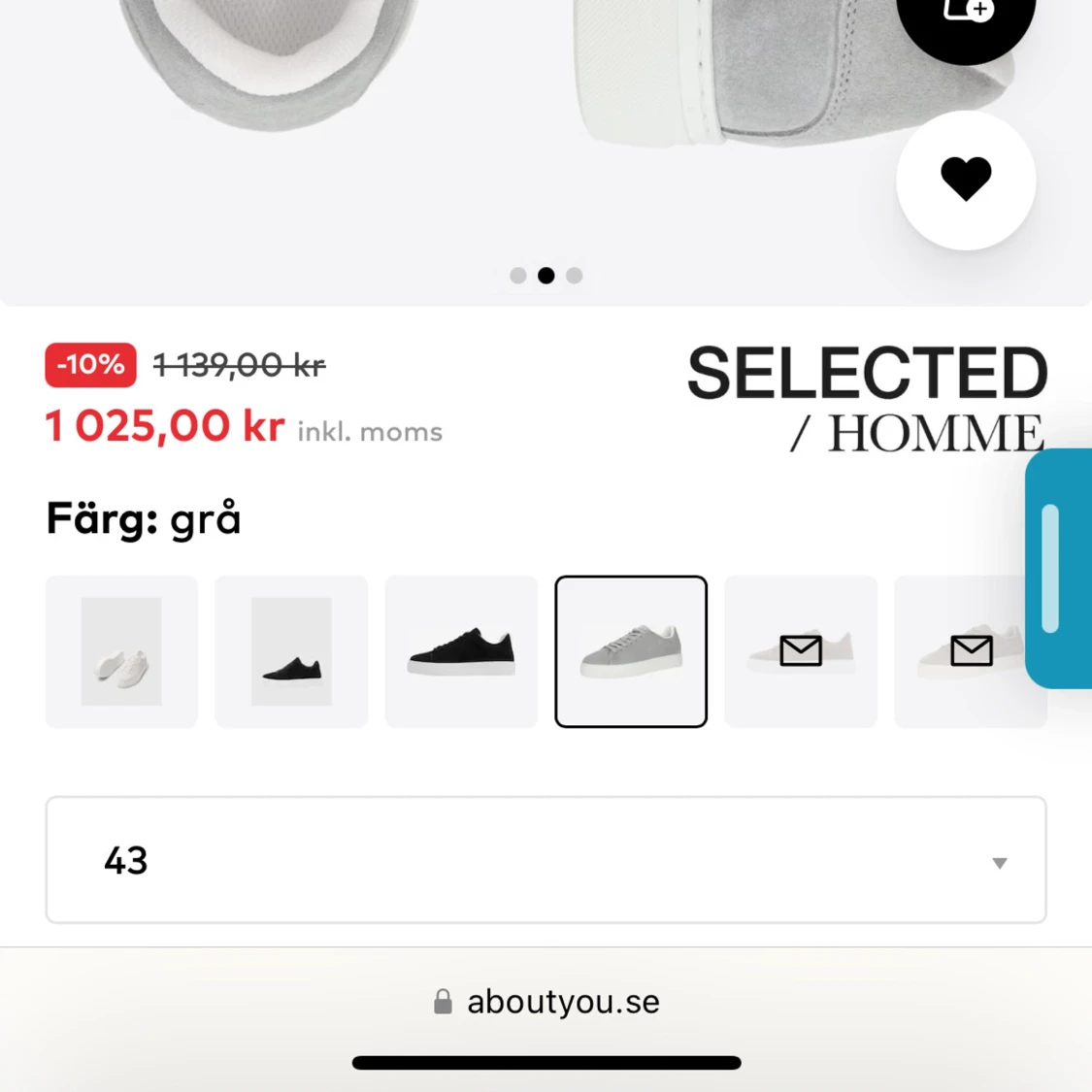Viewport: 1092px width, 1092px height.
Task: Choose the first sold-out beige swatch with envelope
Action: click(801, 651)
